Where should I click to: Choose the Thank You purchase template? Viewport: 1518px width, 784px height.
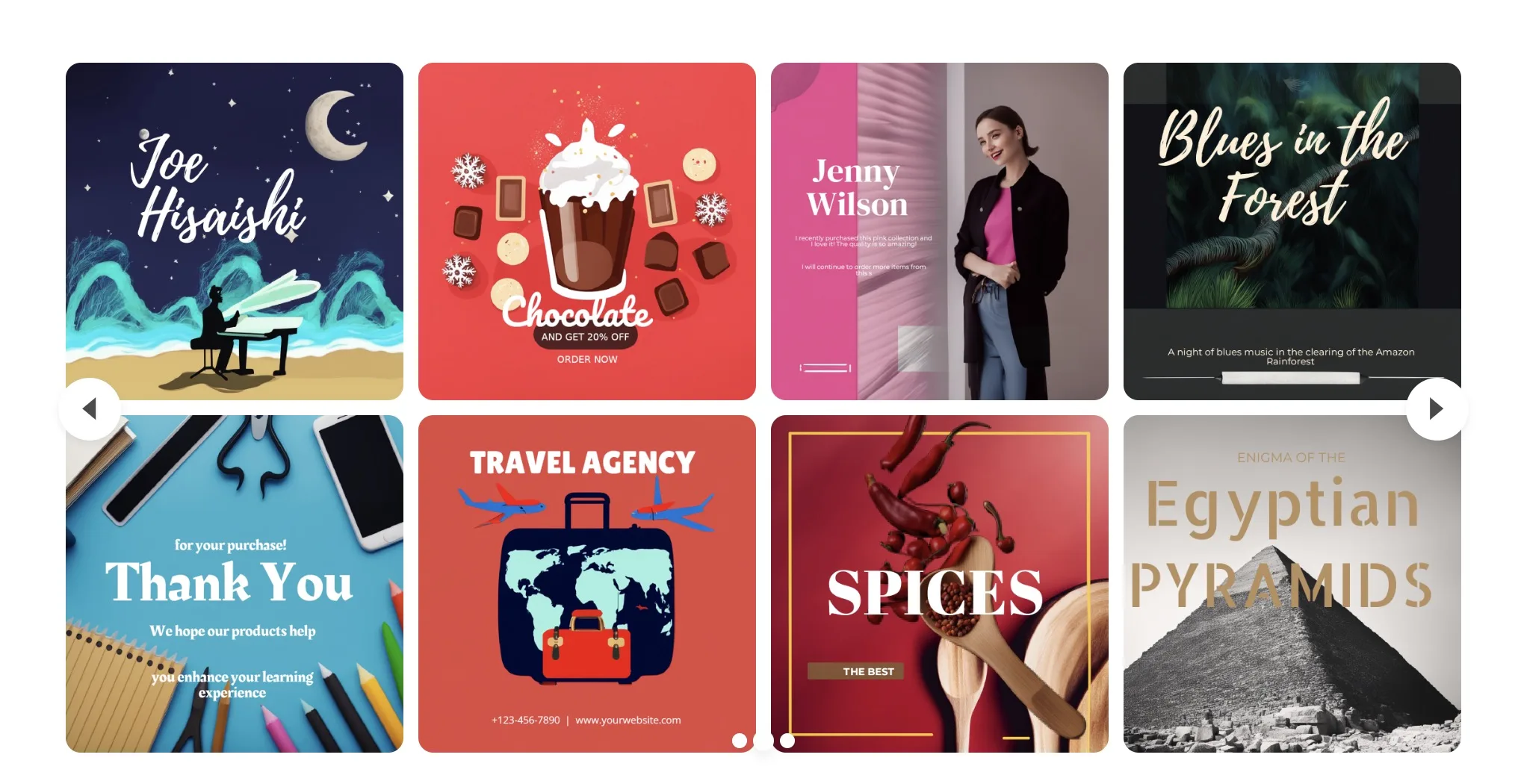[x=234, y=583]
